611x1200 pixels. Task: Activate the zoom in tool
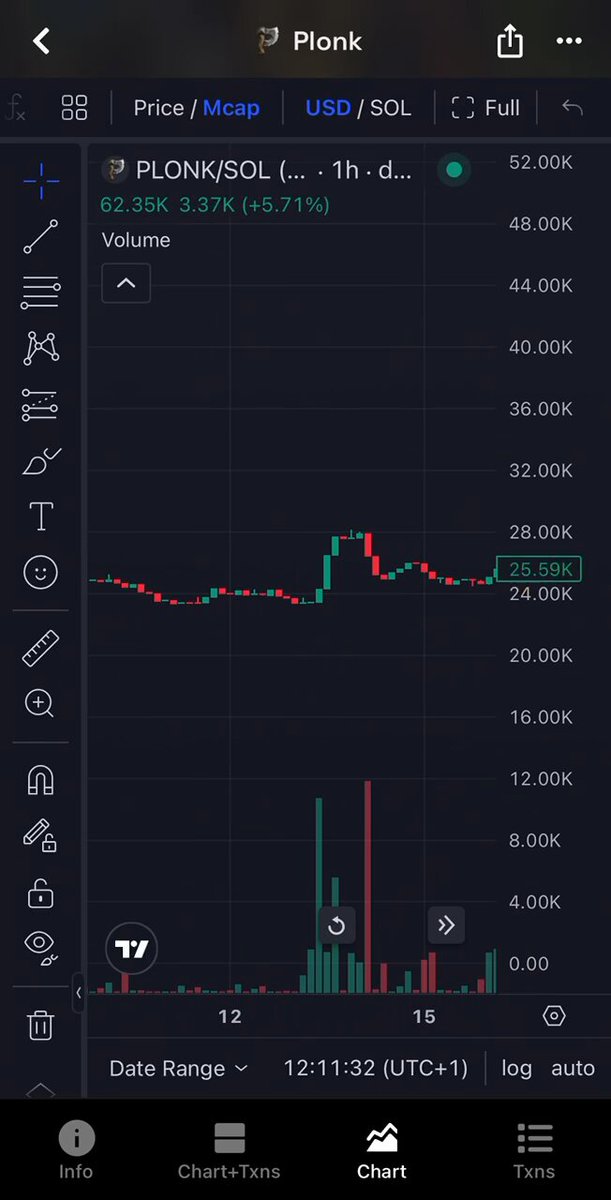tap(39, 704)
